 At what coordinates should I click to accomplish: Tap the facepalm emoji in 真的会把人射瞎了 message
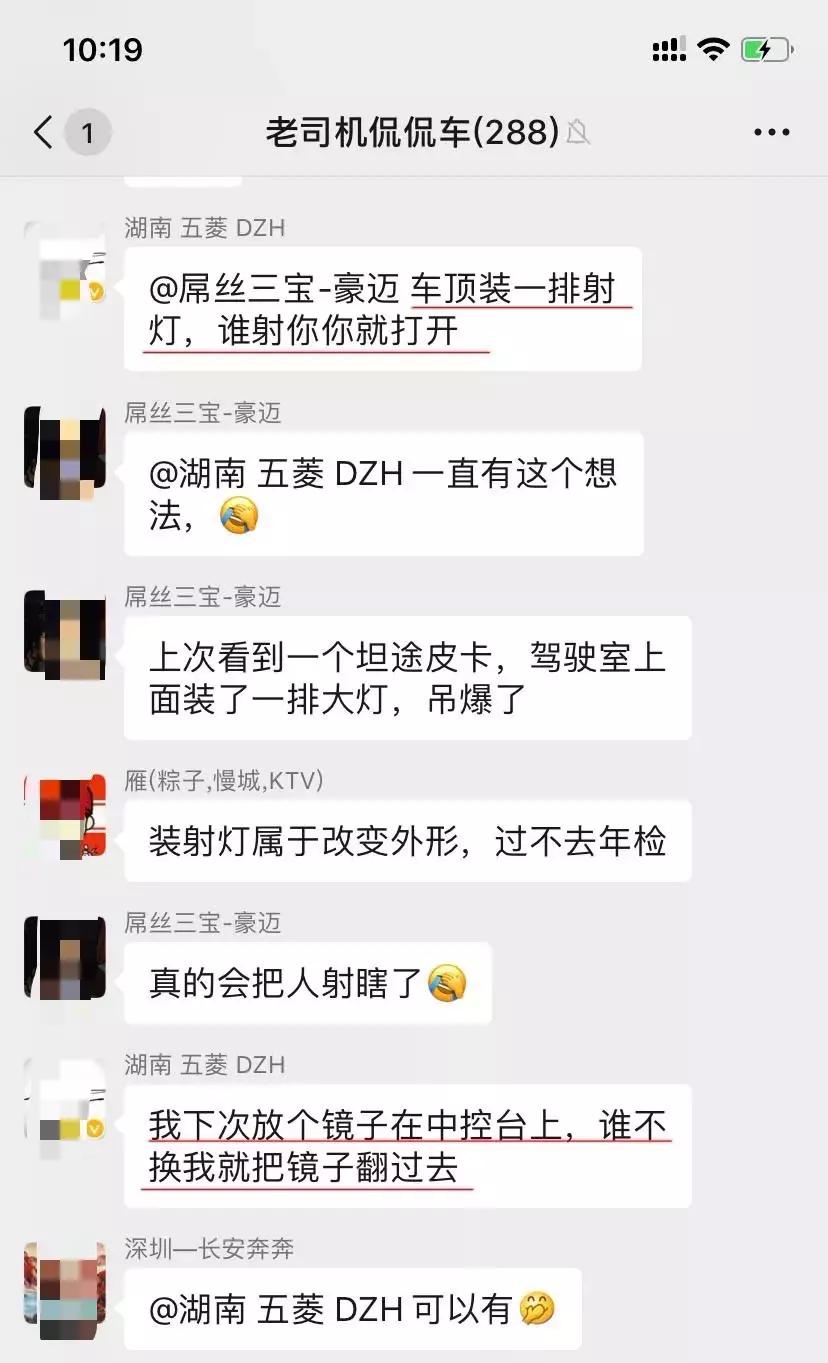pyautogui.click(x=447, y=985)
